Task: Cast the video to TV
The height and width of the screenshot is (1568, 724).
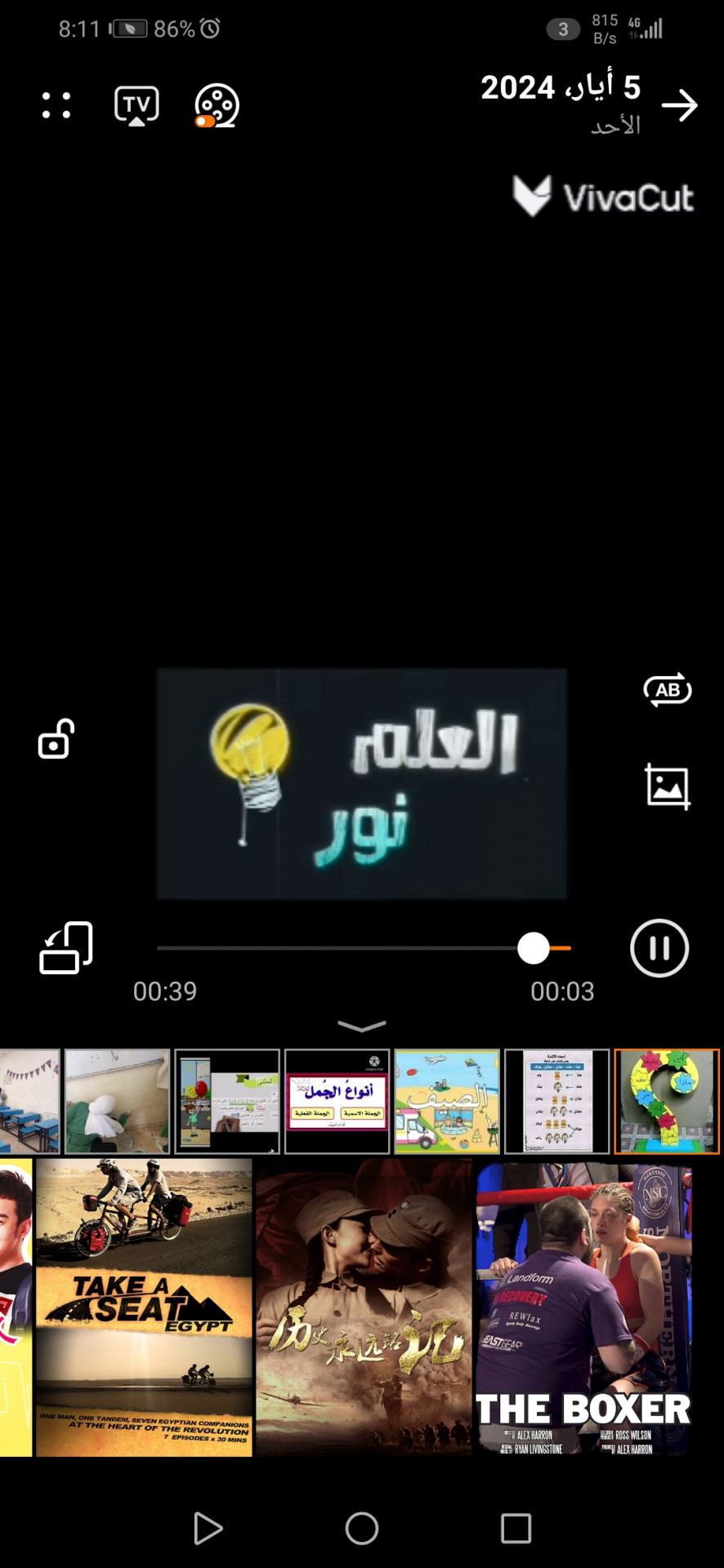Action: (136, 105)
